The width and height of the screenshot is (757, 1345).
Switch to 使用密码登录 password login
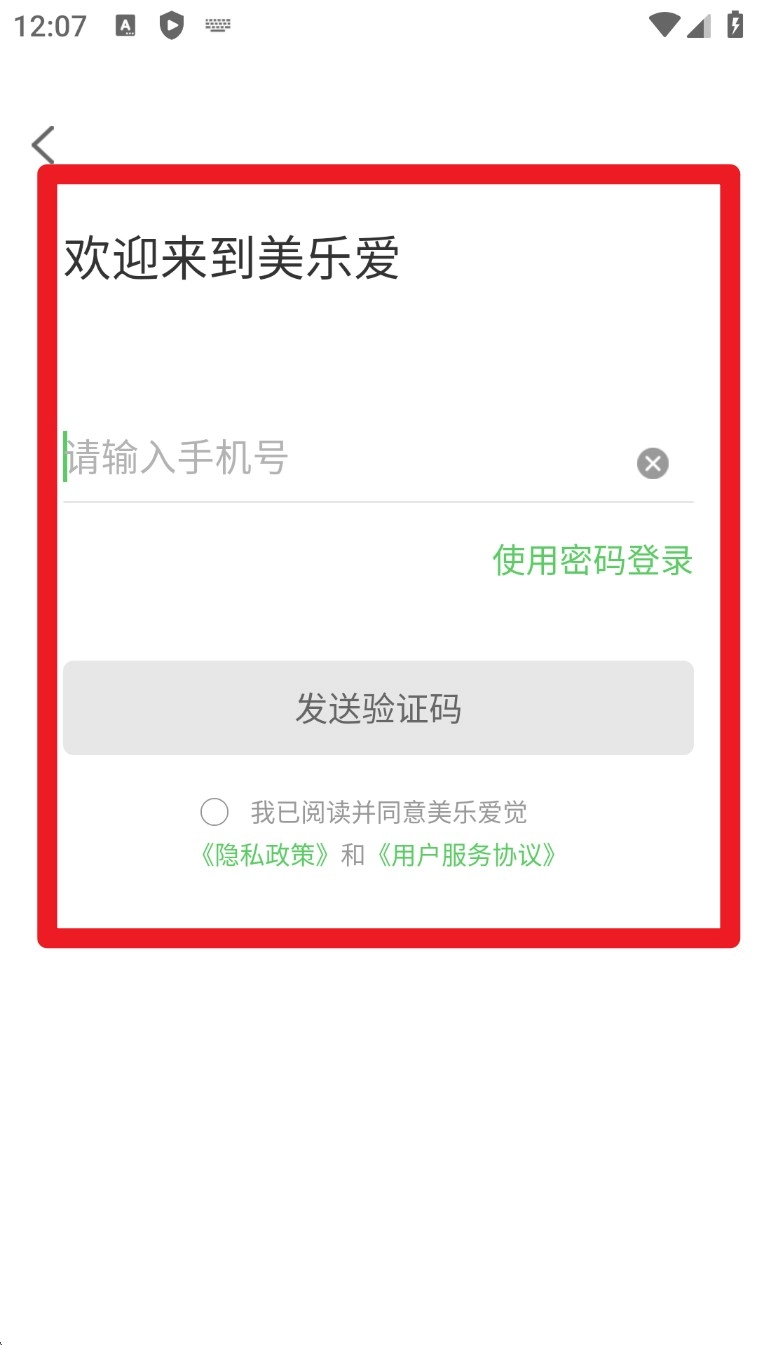(x=592, y=561)
